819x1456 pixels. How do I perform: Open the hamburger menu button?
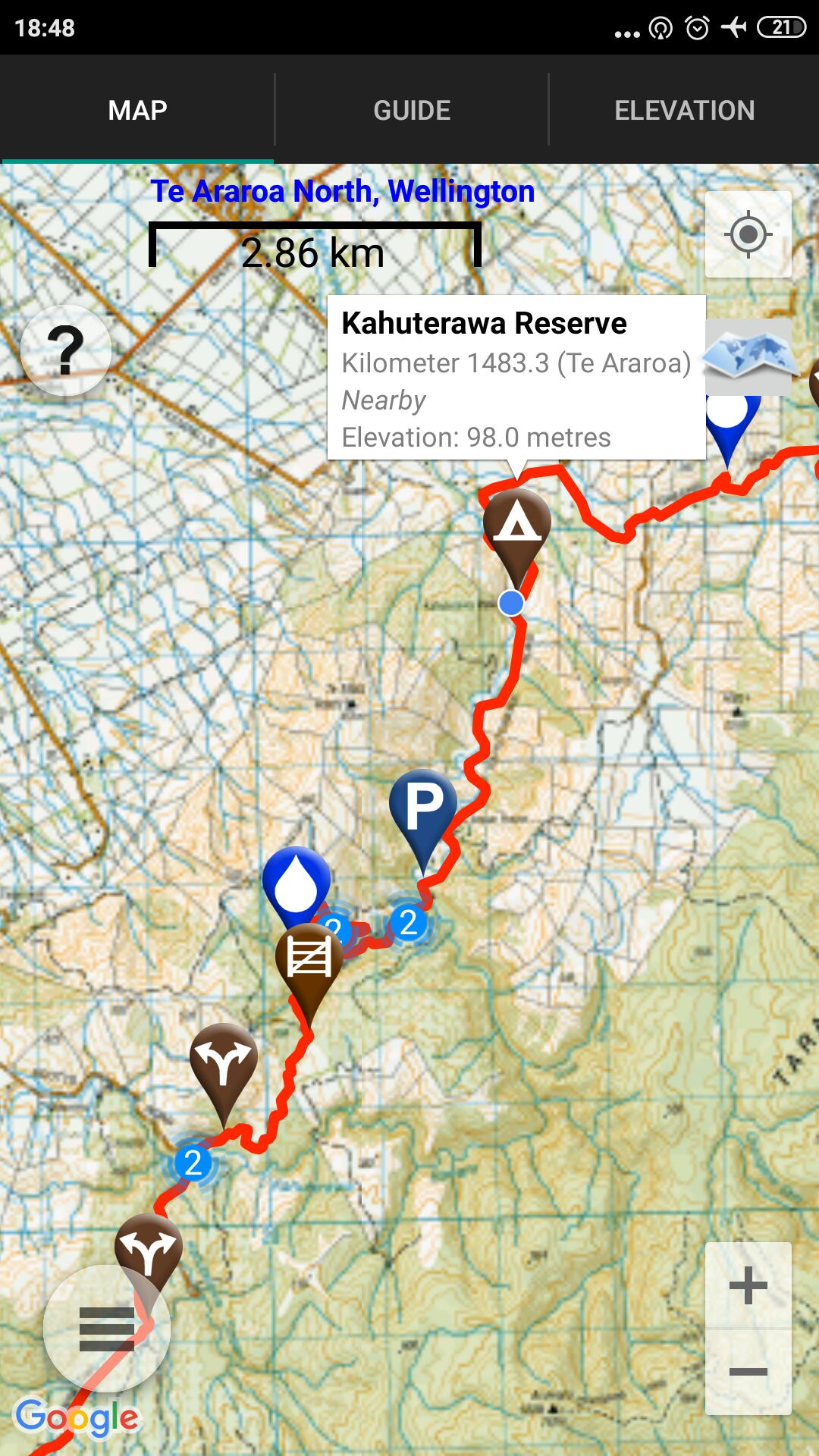(x=106, y=1329)
